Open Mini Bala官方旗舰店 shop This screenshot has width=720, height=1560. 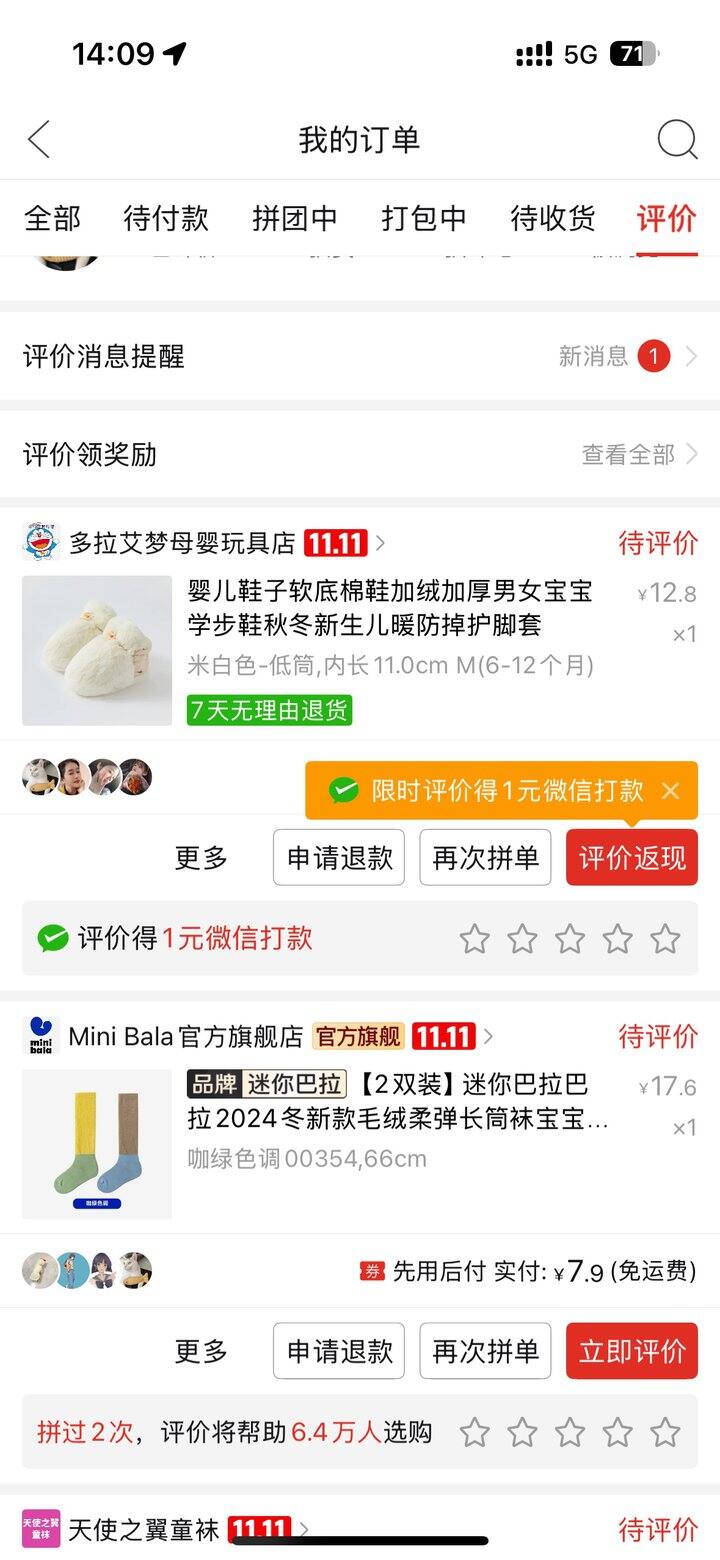[185, 1036]
